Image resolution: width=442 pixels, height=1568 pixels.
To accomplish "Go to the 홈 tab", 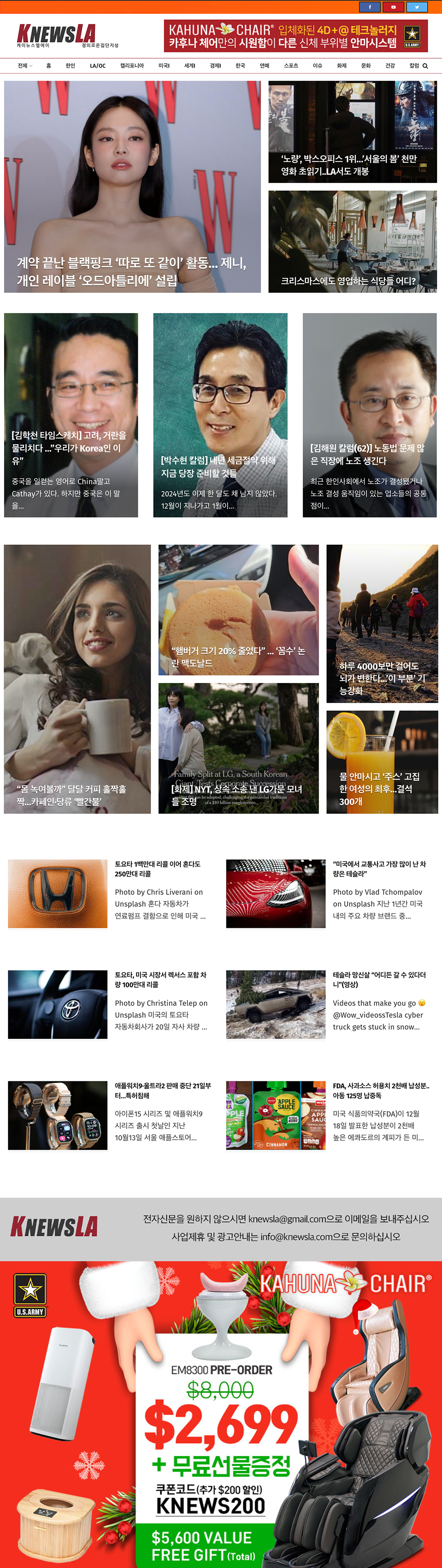I will (49, 66).
